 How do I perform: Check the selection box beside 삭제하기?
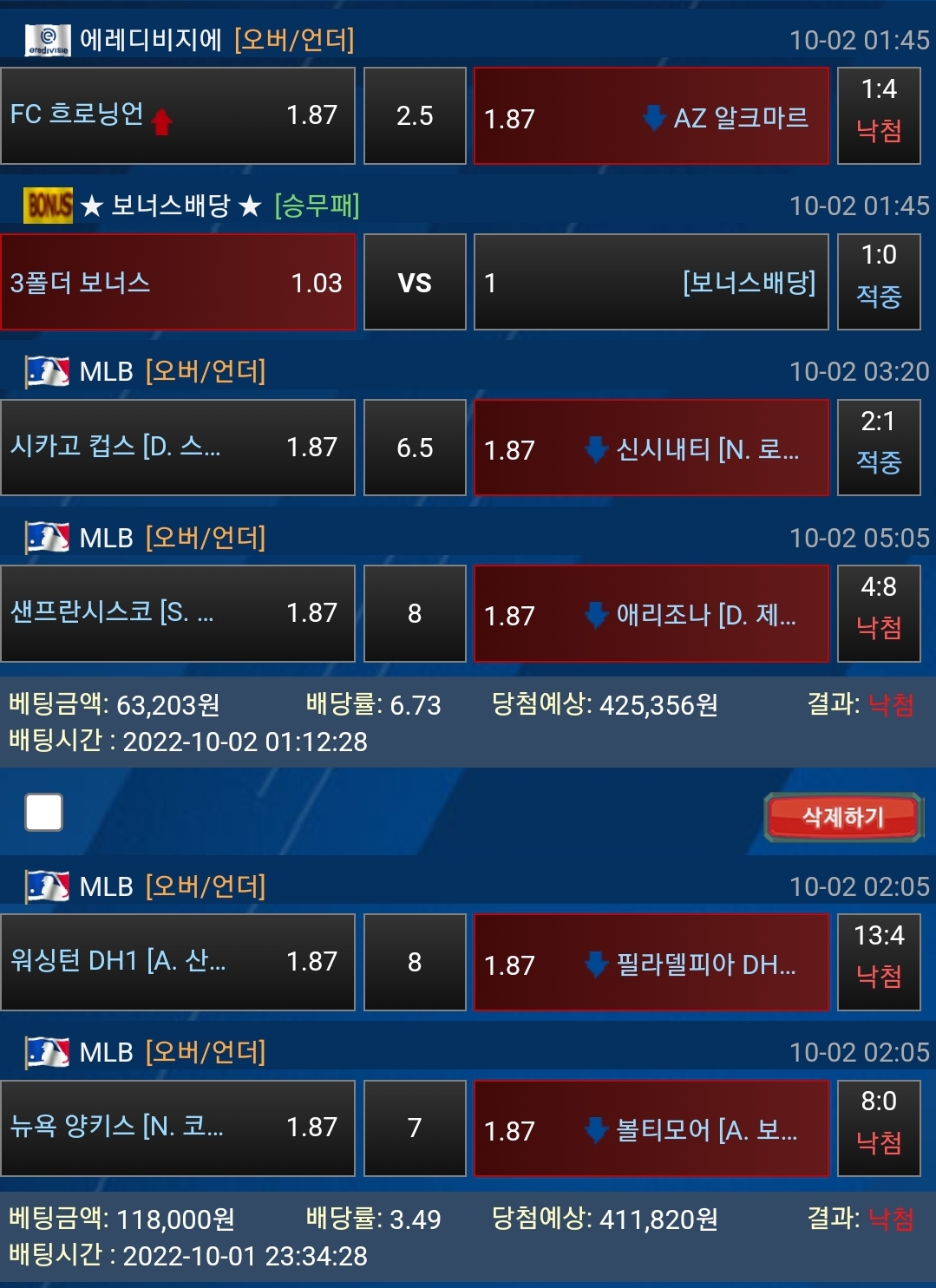[44, 813]
